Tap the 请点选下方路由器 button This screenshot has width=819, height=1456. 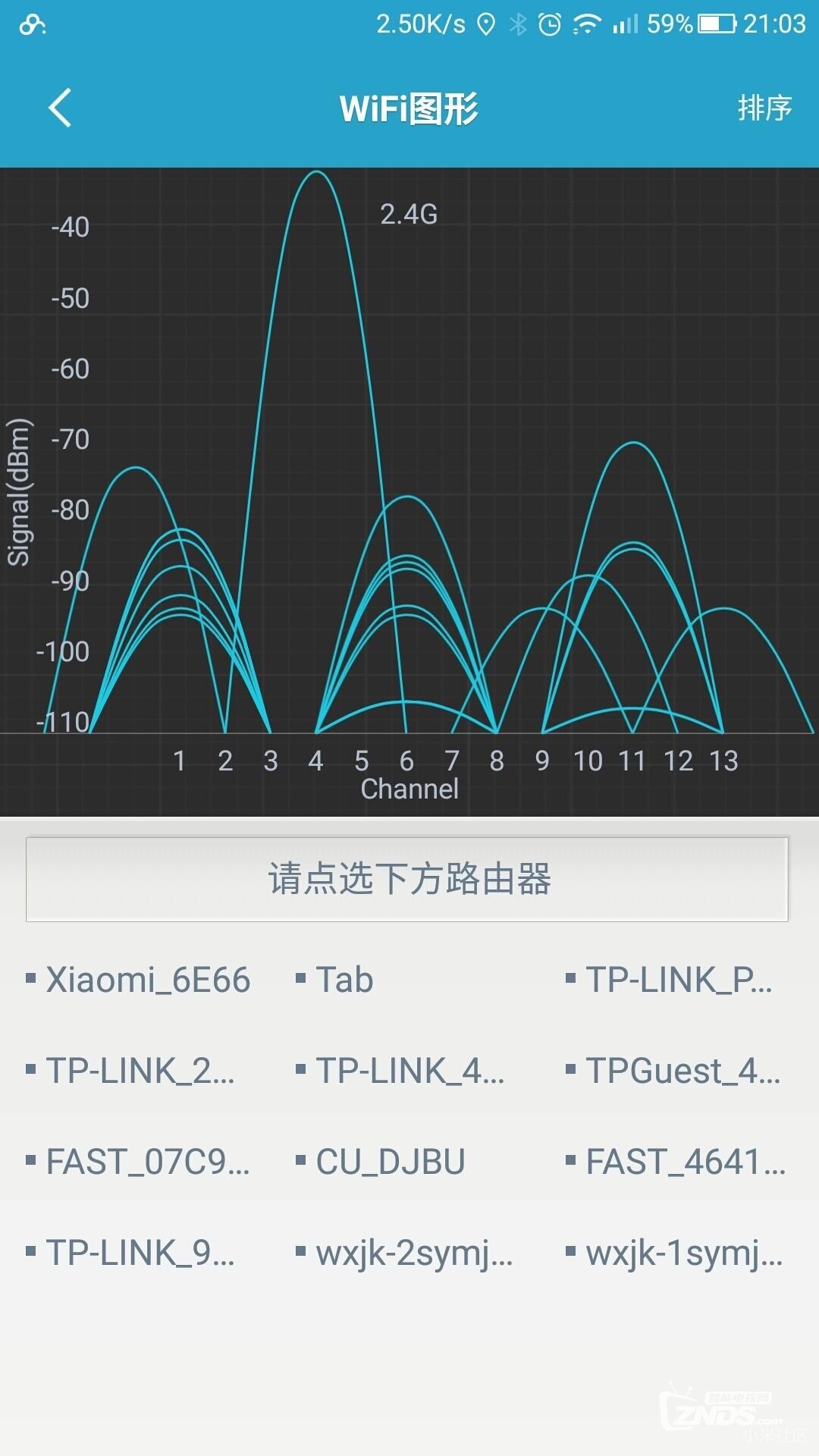pos(407,880)
